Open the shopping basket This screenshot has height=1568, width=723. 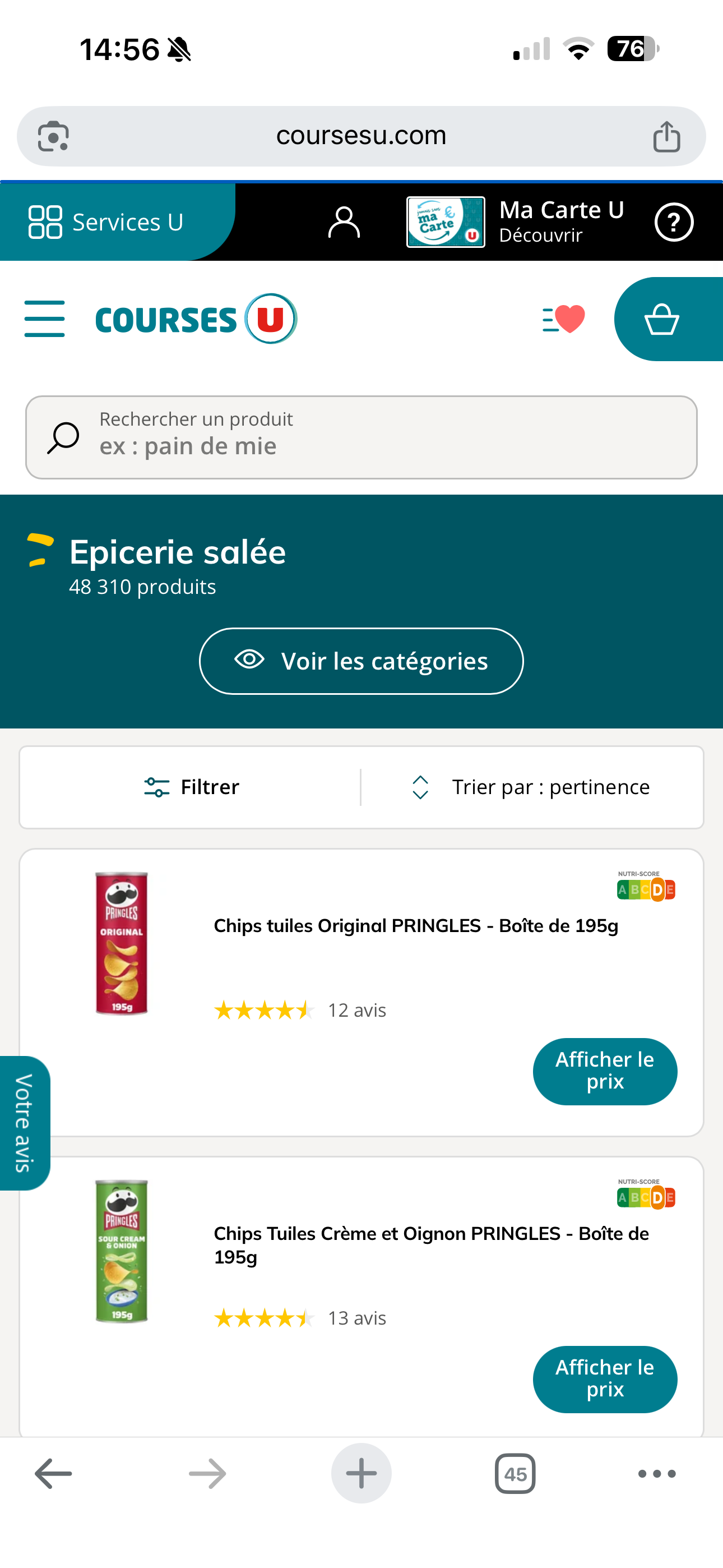tap(668, 319)
